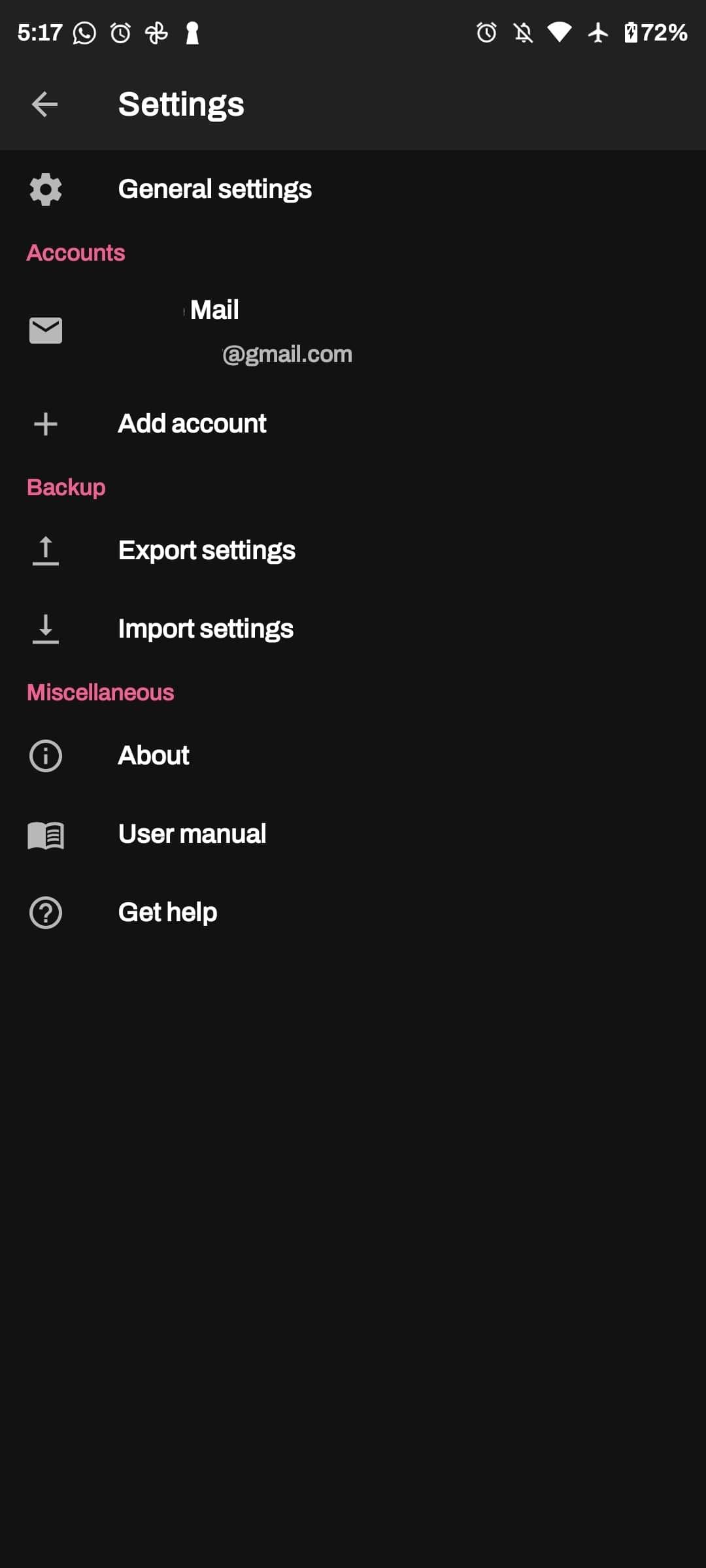Add a new account
706x1568 pixels.
pyautogui.click(x=192, y=424)
